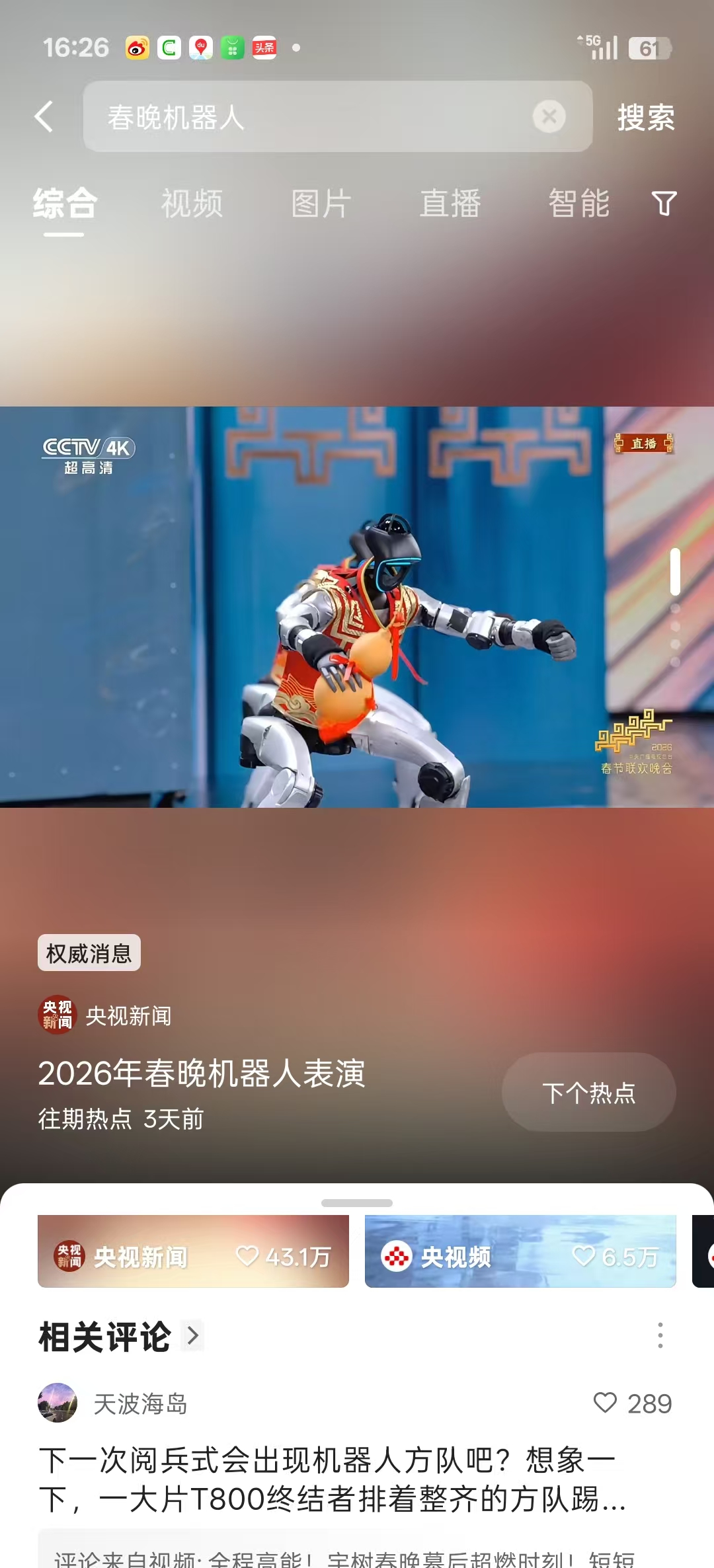The height and width of the screenshot is (1568, 714).
Task: Switch to the 智能 tab
Action: pyautogui.click(x=579, y=203)
